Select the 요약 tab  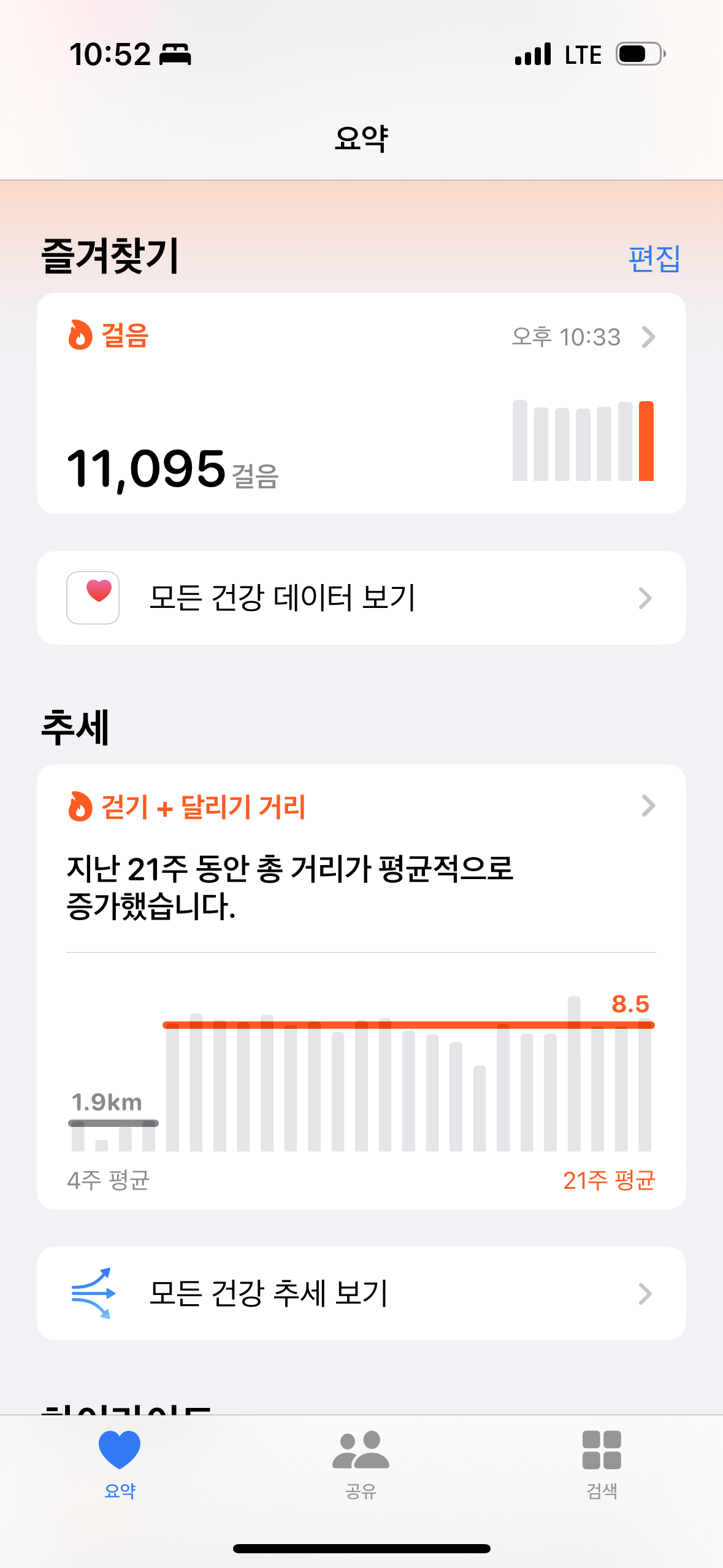pos(120,1464)
